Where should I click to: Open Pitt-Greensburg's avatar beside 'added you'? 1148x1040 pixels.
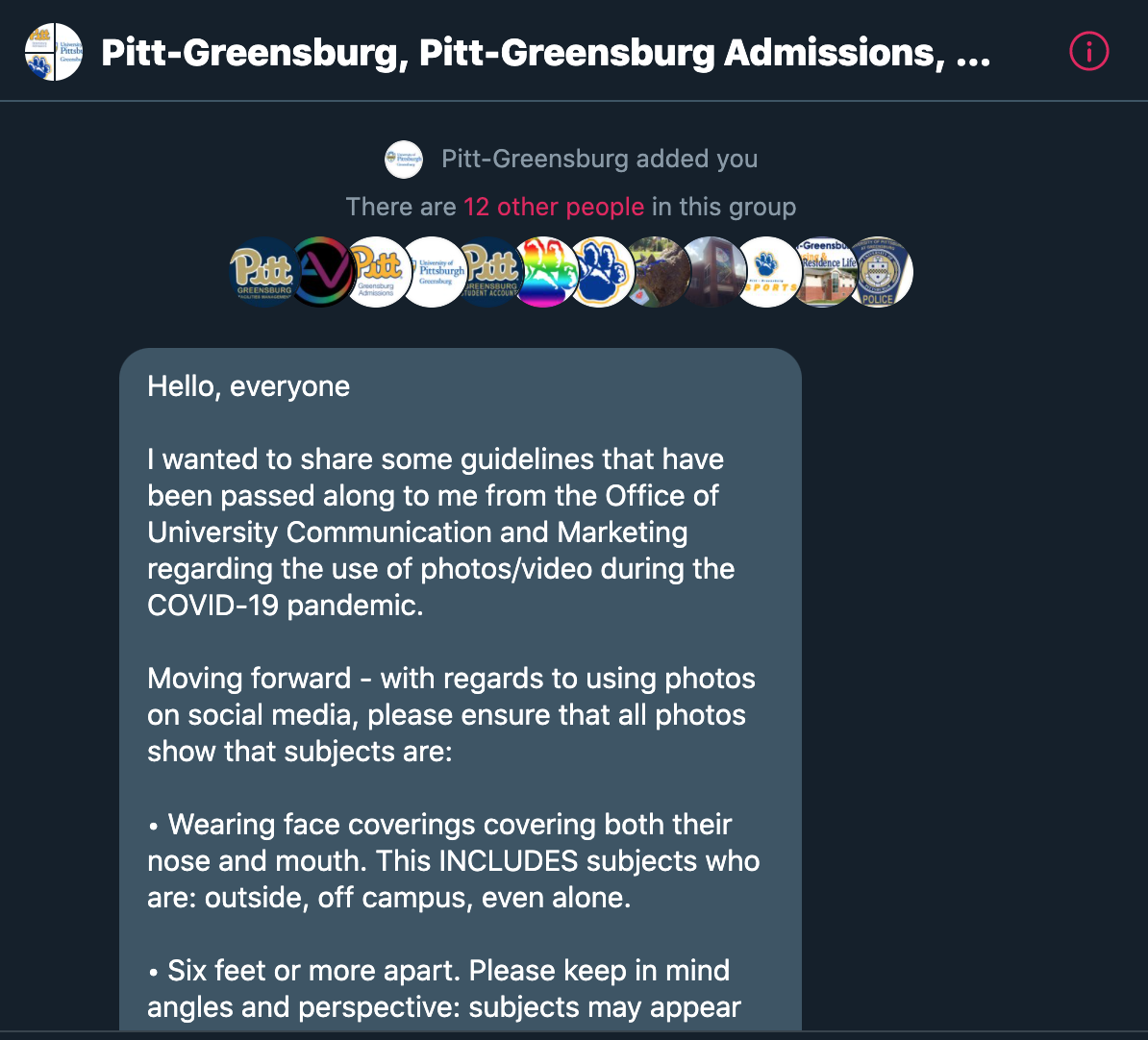(x=404, y=160)
